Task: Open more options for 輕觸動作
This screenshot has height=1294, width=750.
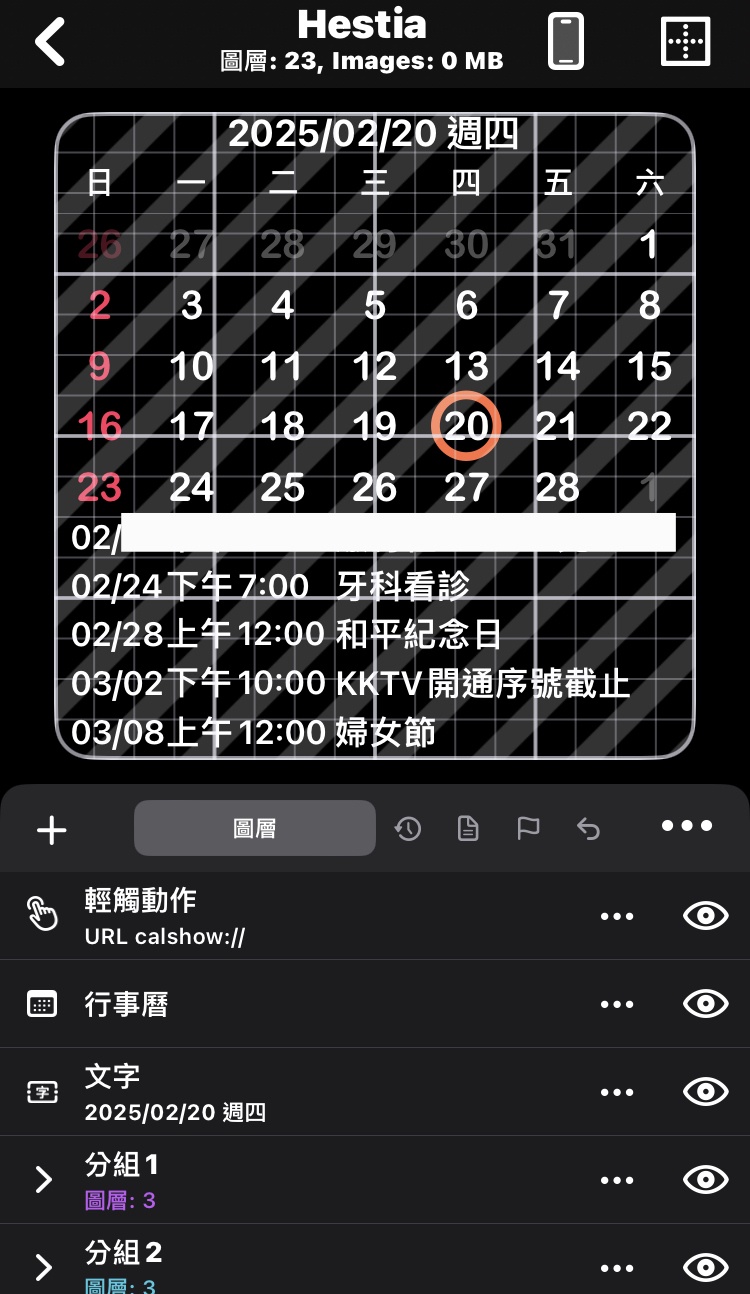Action: (617, 916)
